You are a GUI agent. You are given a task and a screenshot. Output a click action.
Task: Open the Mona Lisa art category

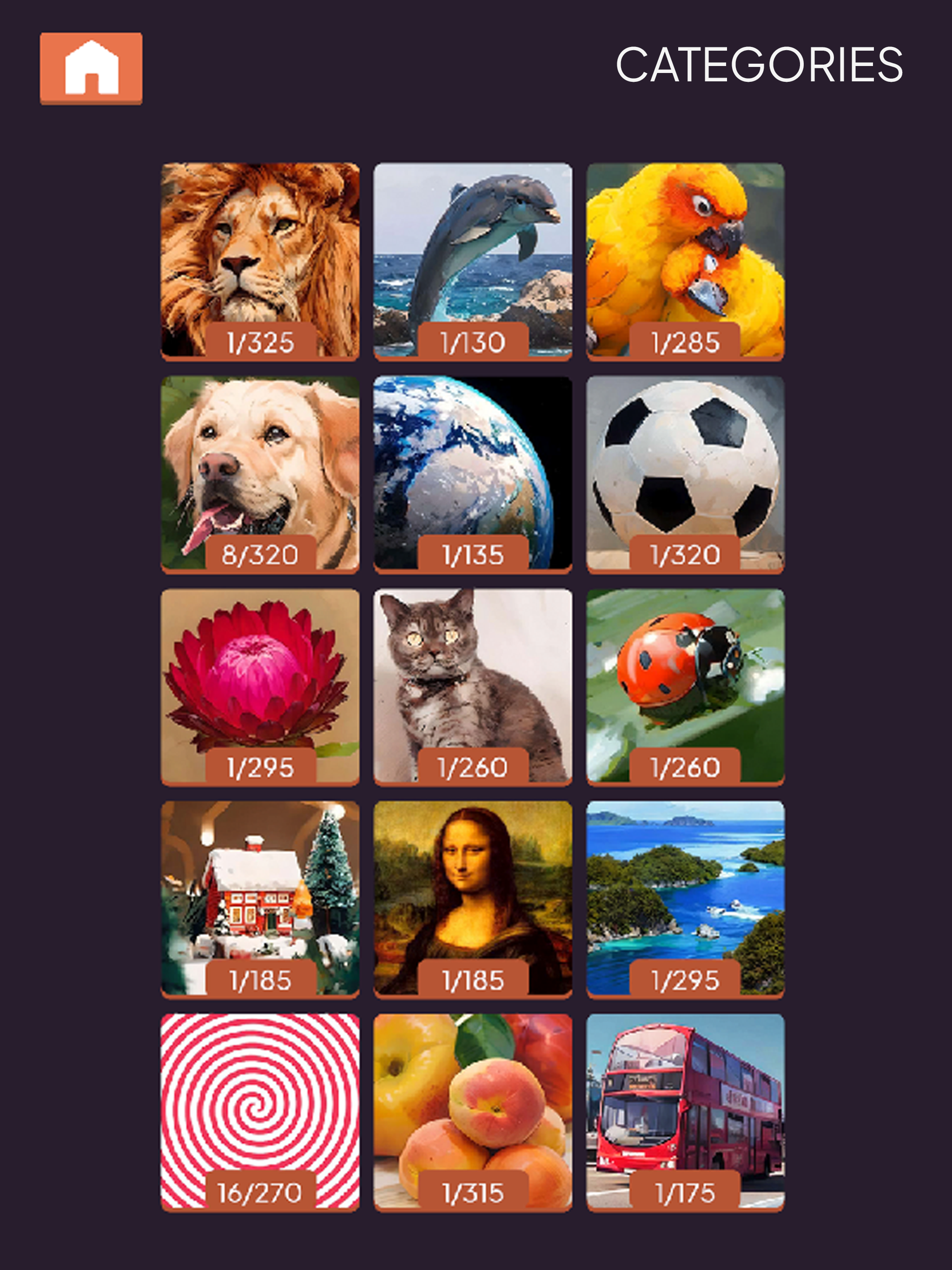474,884
